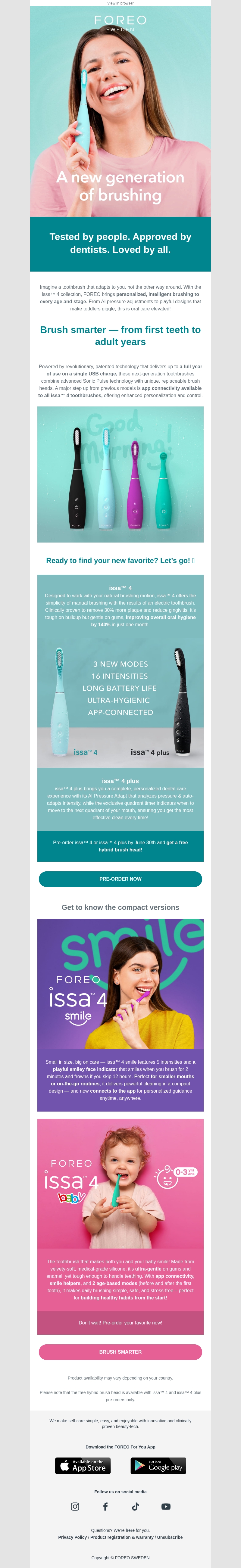This screenshot has height=1568, width=241.
Task: Open Product registration & warranty link
Action: click(122, 1538)
